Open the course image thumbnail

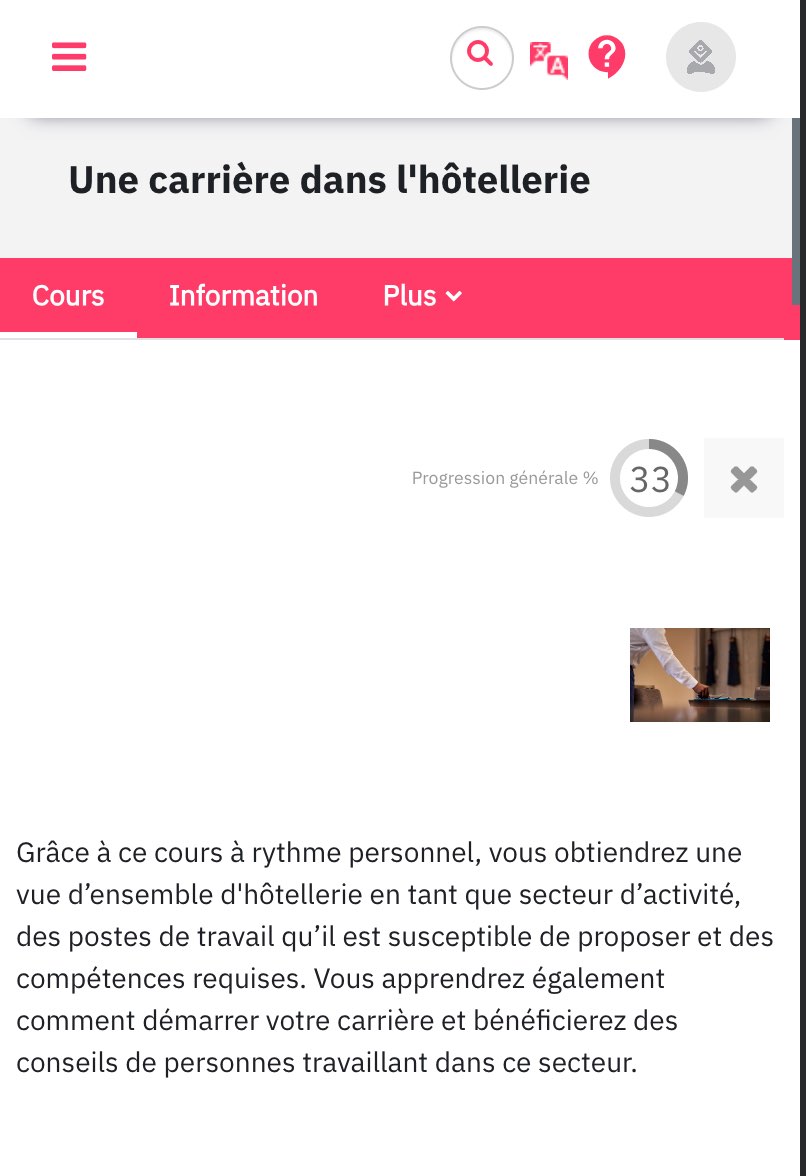pyautogui.click(x=699, y=674)
